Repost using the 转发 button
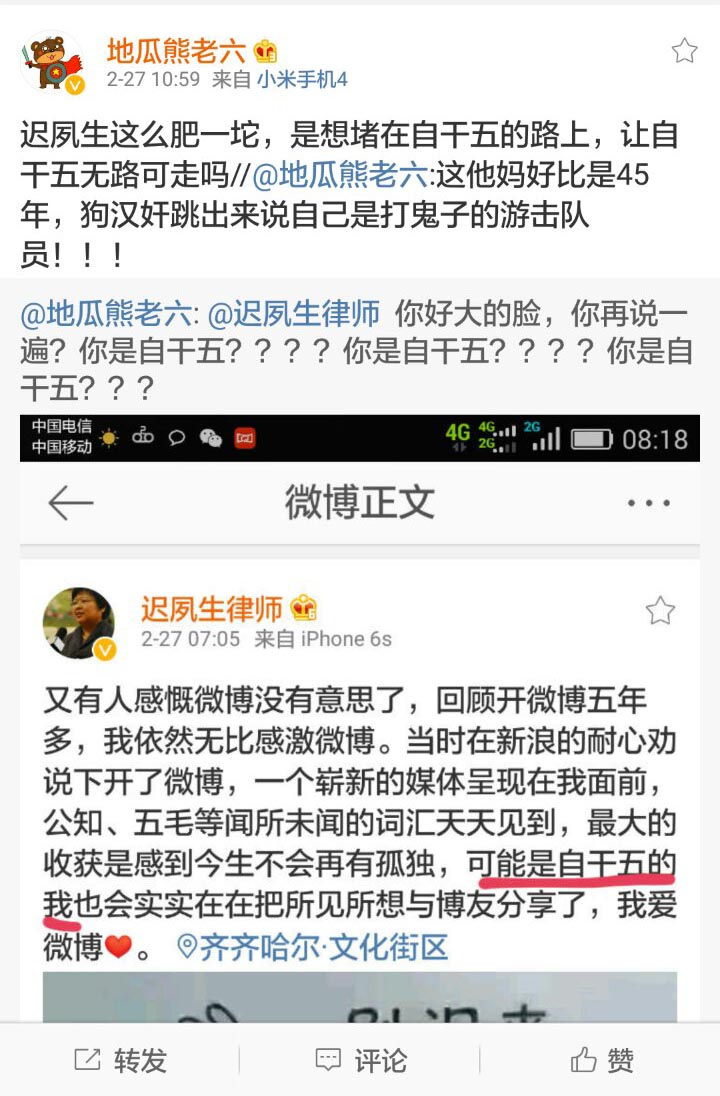The width and height of the screenshot is (720, 1096). [120, 1060]
